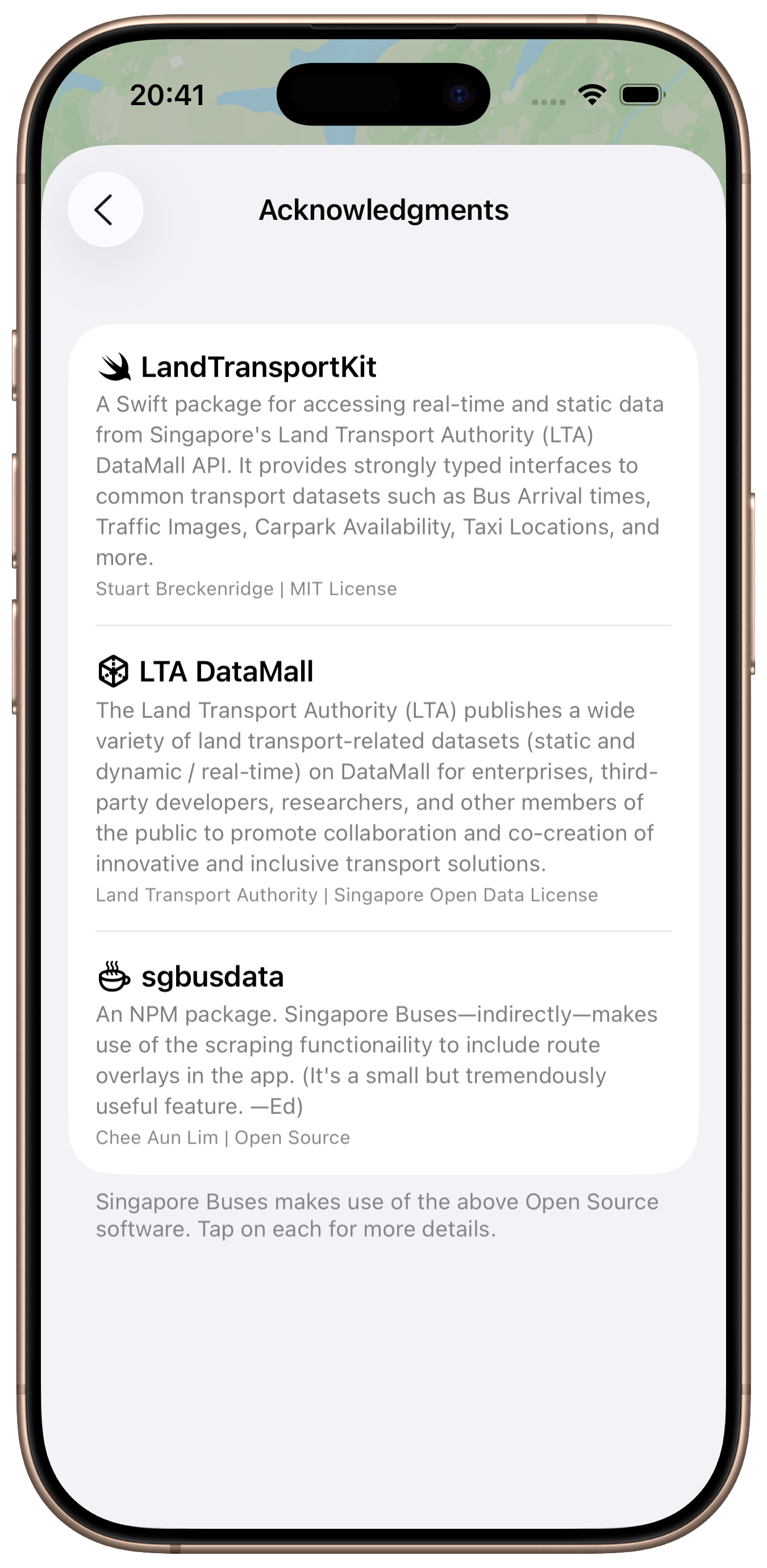The width and height of the screenshot is (767, 1568).
Task: Go back using the chevron button
Action: pyautogui.click(x=105, y=210)
